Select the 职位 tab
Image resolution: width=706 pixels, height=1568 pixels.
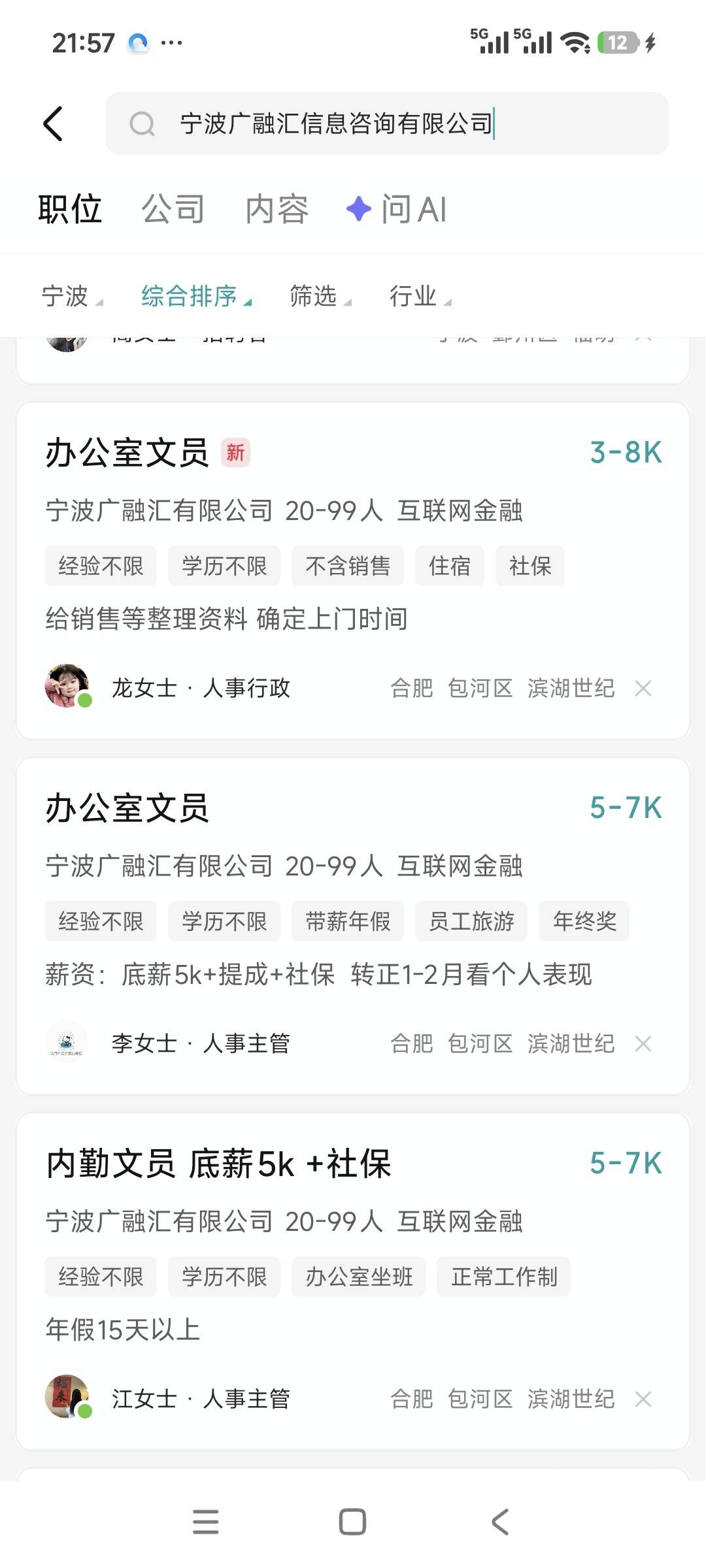pos(70,210)
